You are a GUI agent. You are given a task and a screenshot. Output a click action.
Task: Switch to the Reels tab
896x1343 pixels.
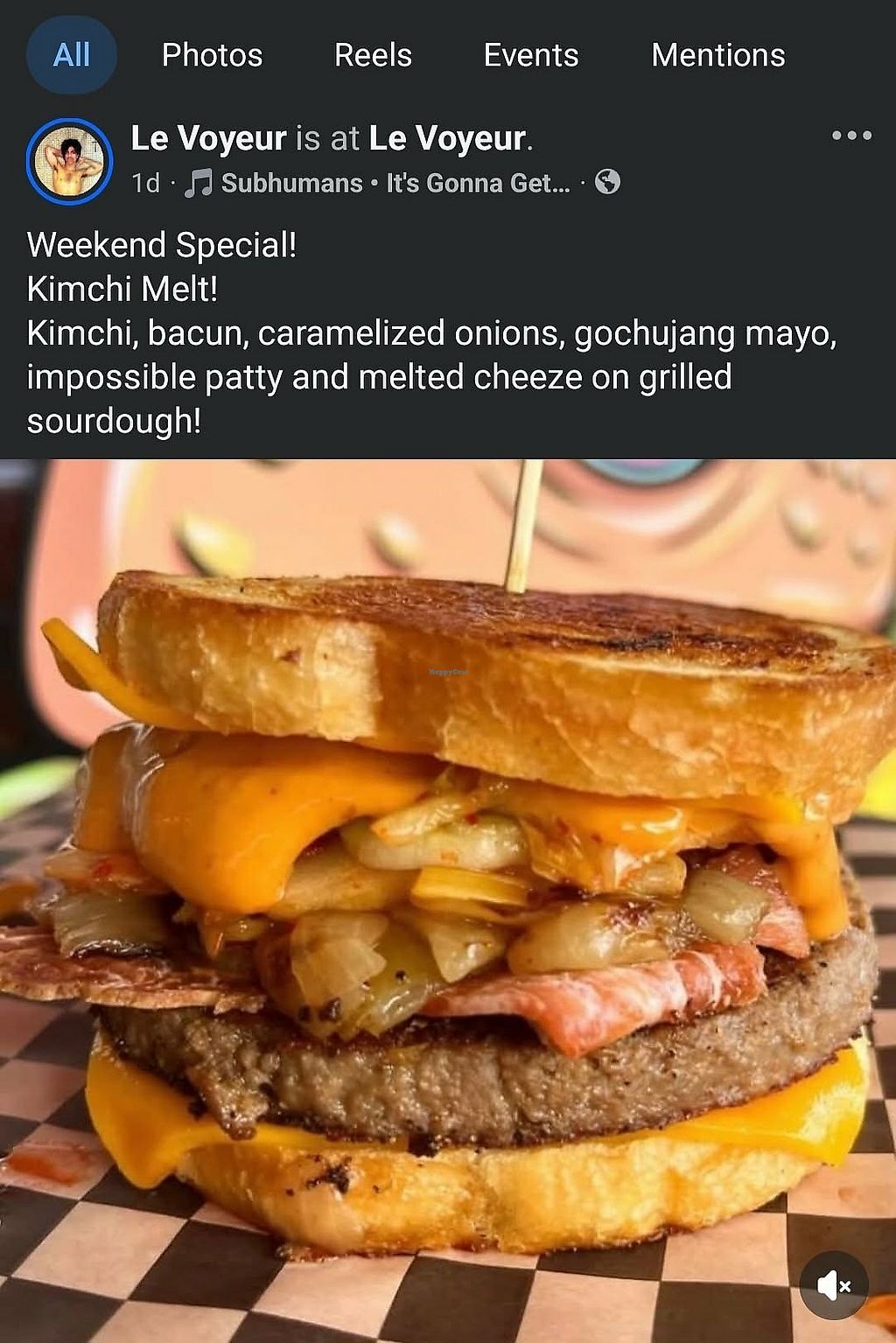point(373,55)
